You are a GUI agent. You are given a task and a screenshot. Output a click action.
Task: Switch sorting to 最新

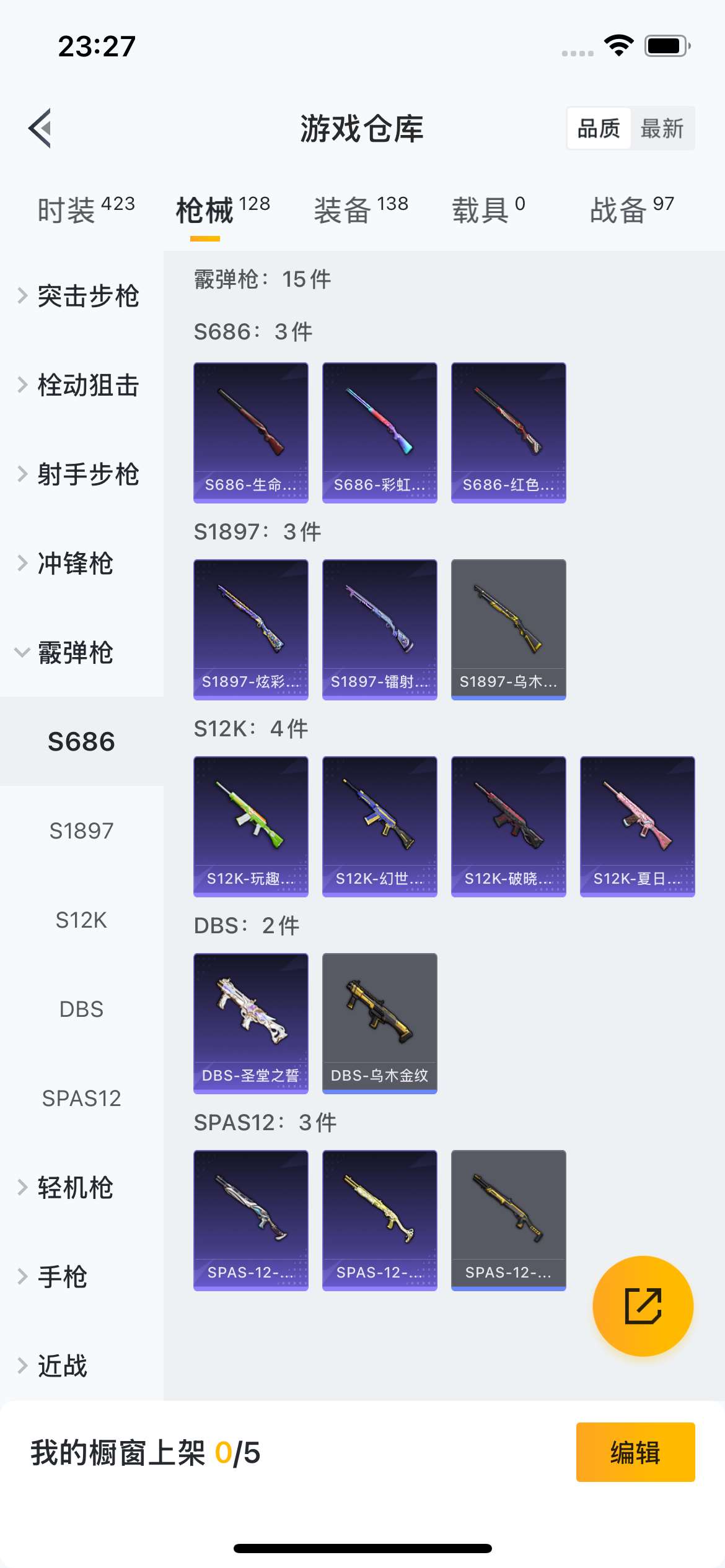coord(662,129)
